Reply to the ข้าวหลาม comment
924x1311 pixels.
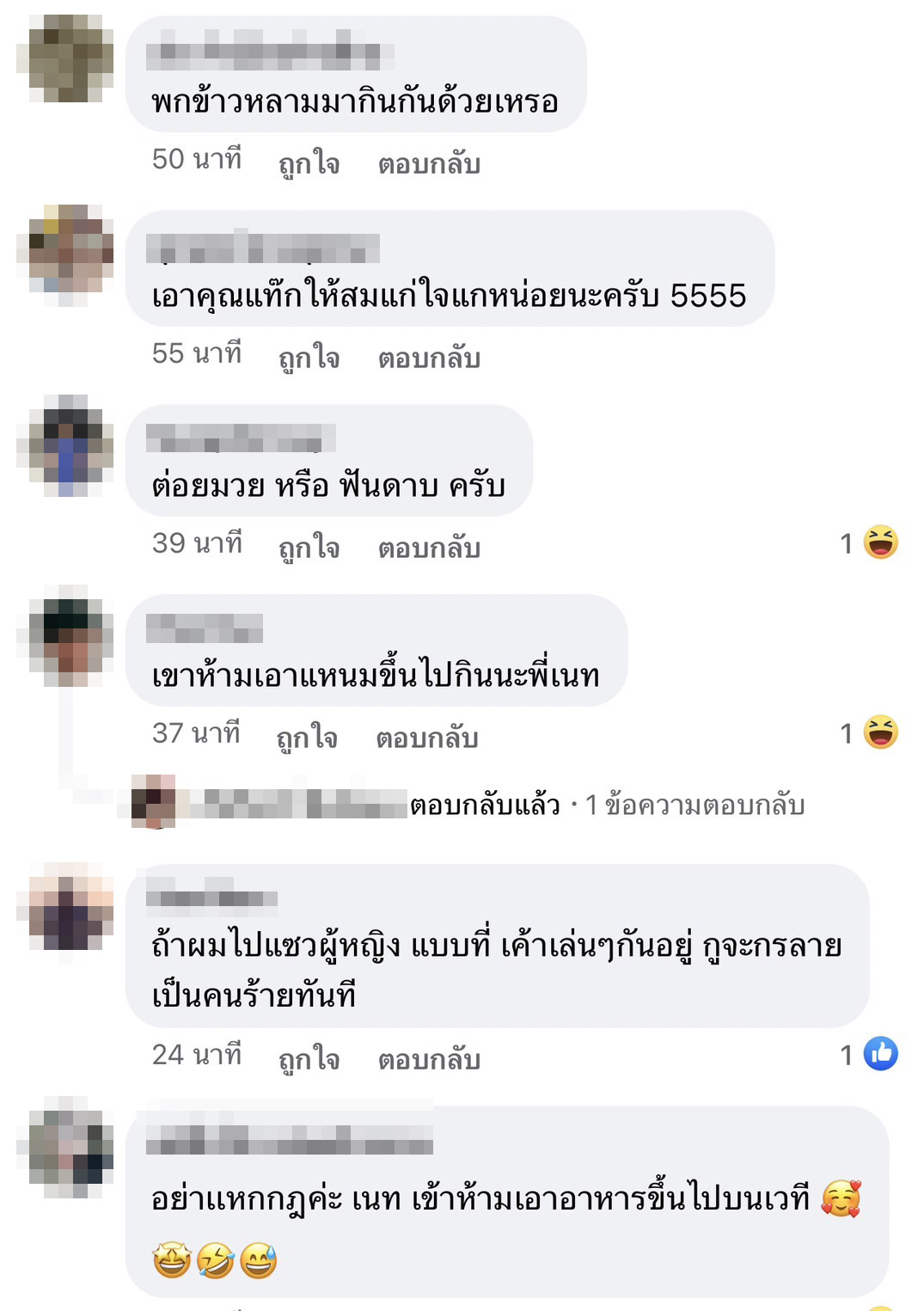coord(429,162)
